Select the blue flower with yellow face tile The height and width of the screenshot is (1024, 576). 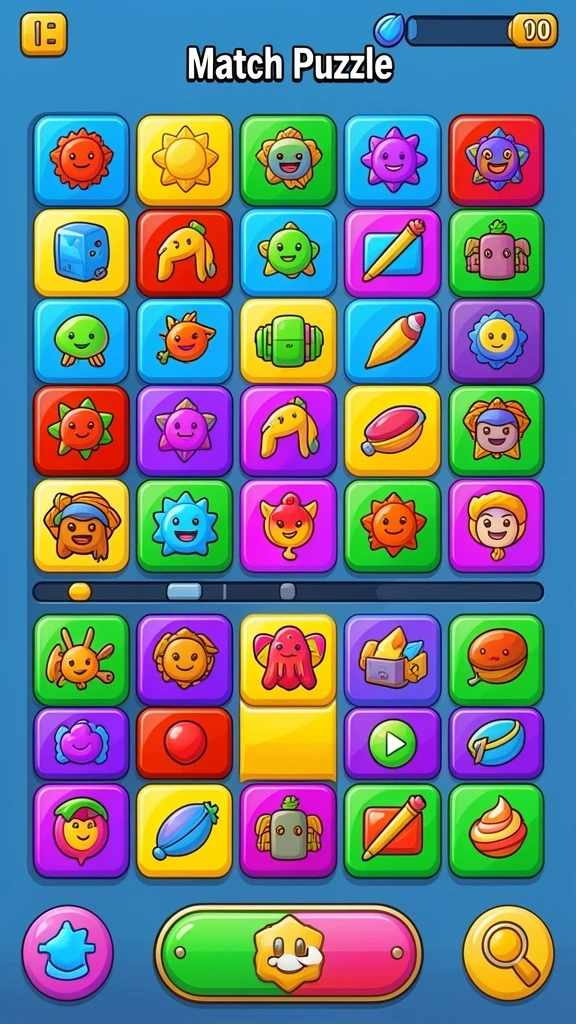[x=496, y=341]
